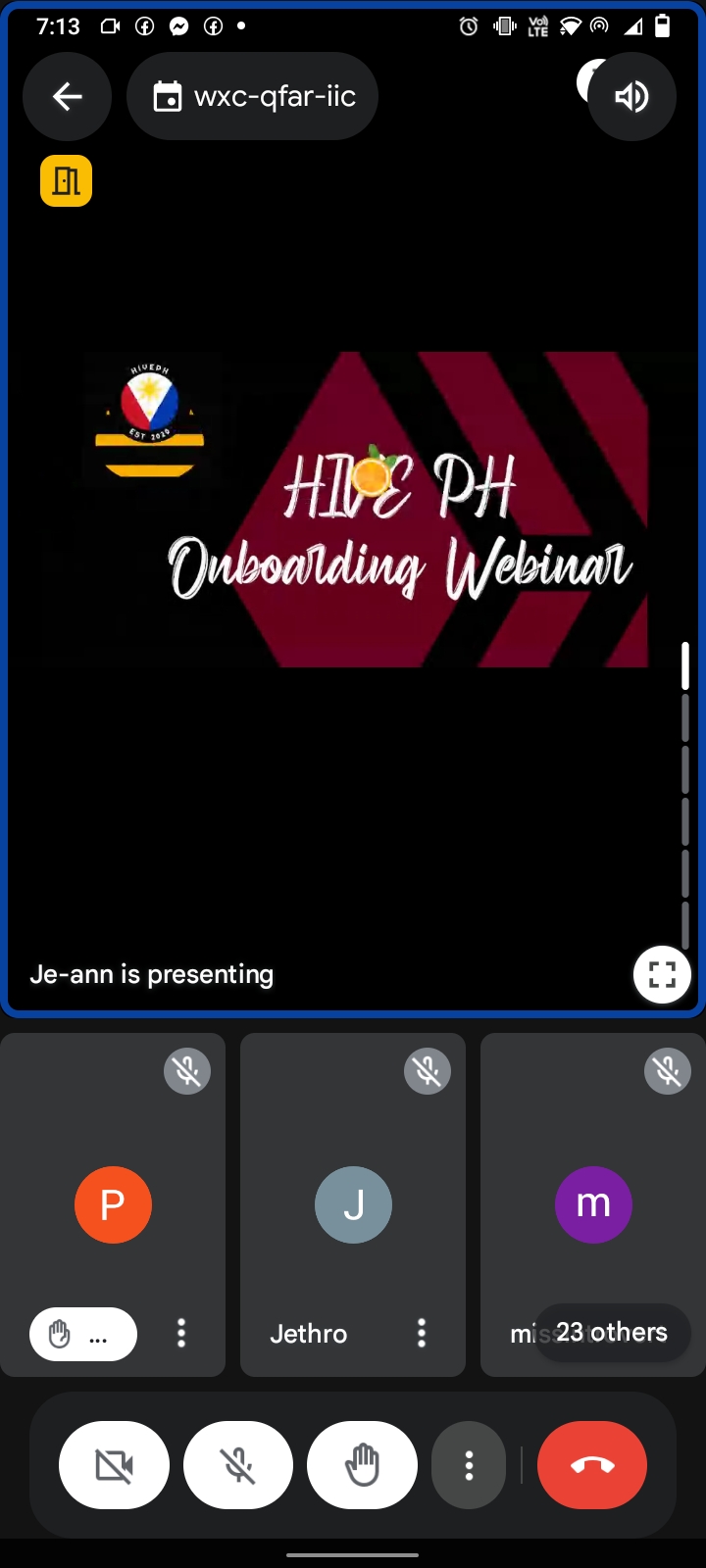
Task: Open meeting details for wxc-qfar-iic
Action: 253,96
